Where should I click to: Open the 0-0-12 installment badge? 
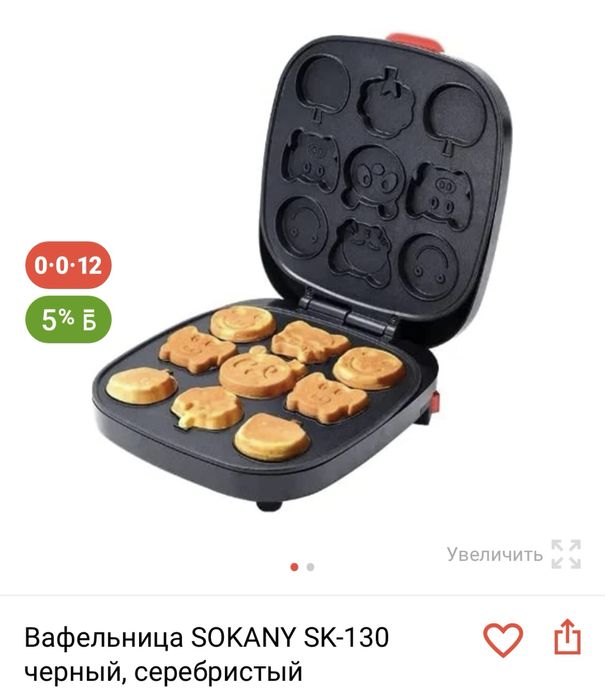[67, 266]
